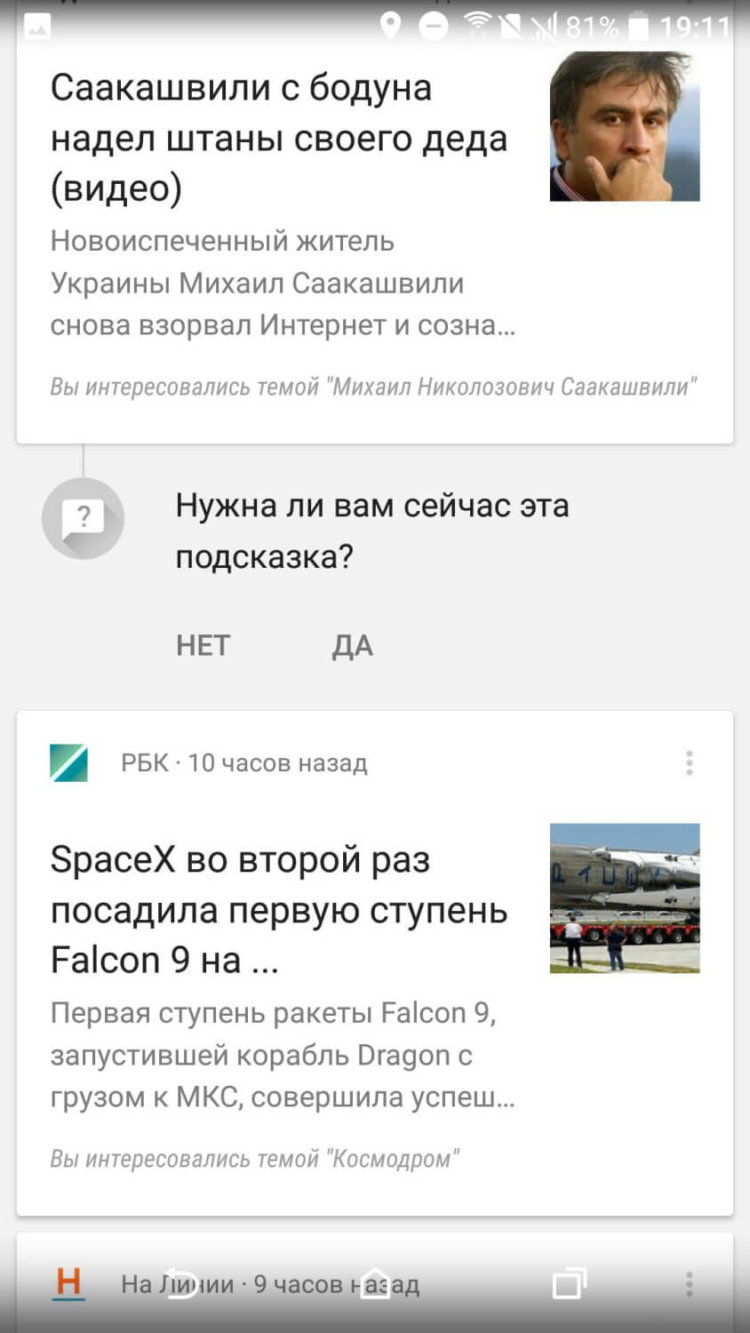Viewport: 750px width, 1333px height.
Task: Tap the Home navigation icon
Action: 374,1287
